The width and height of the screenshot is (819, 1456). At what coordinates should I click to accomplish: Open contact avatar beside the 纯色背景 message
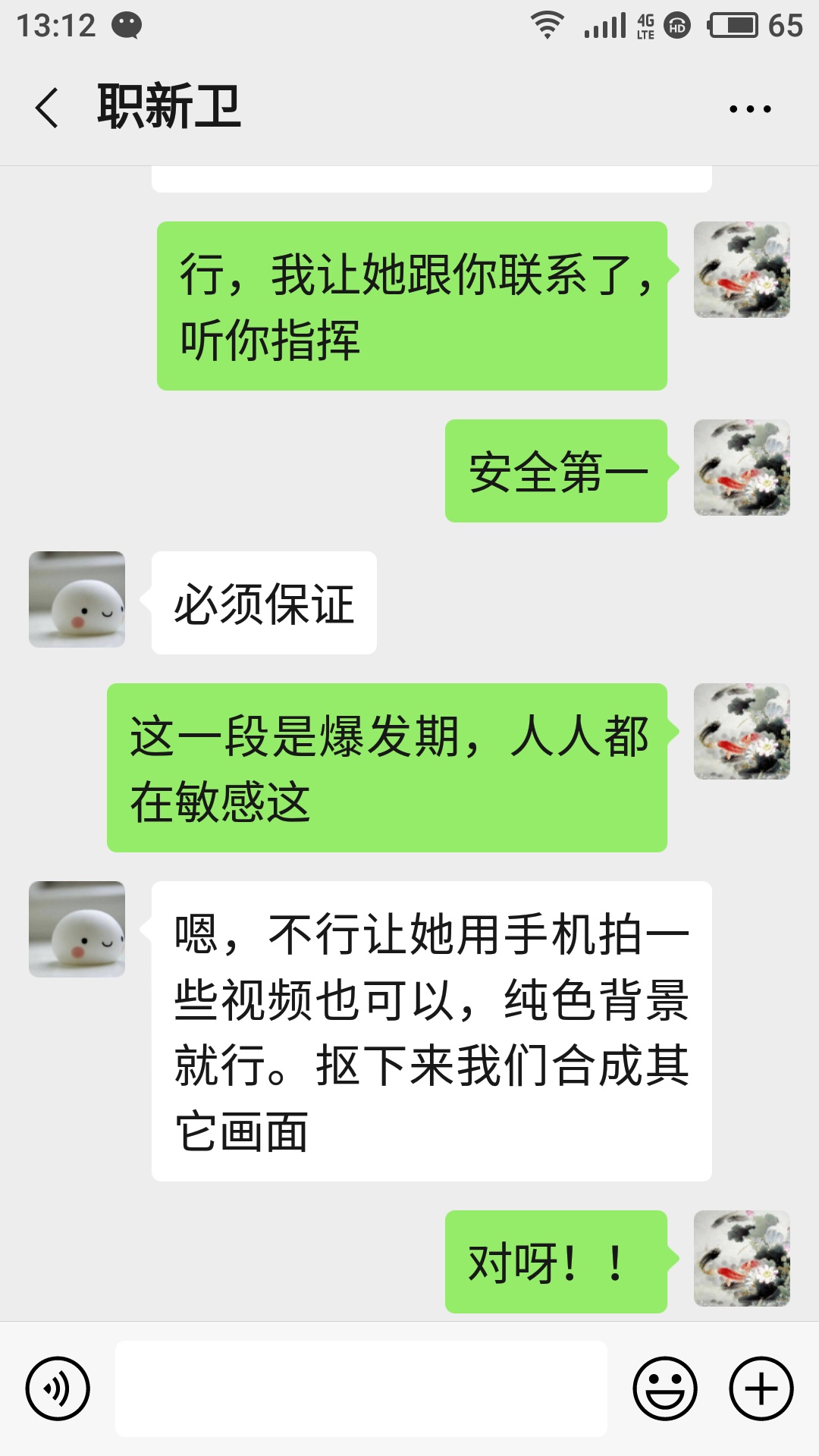click(x=77, y=929)
